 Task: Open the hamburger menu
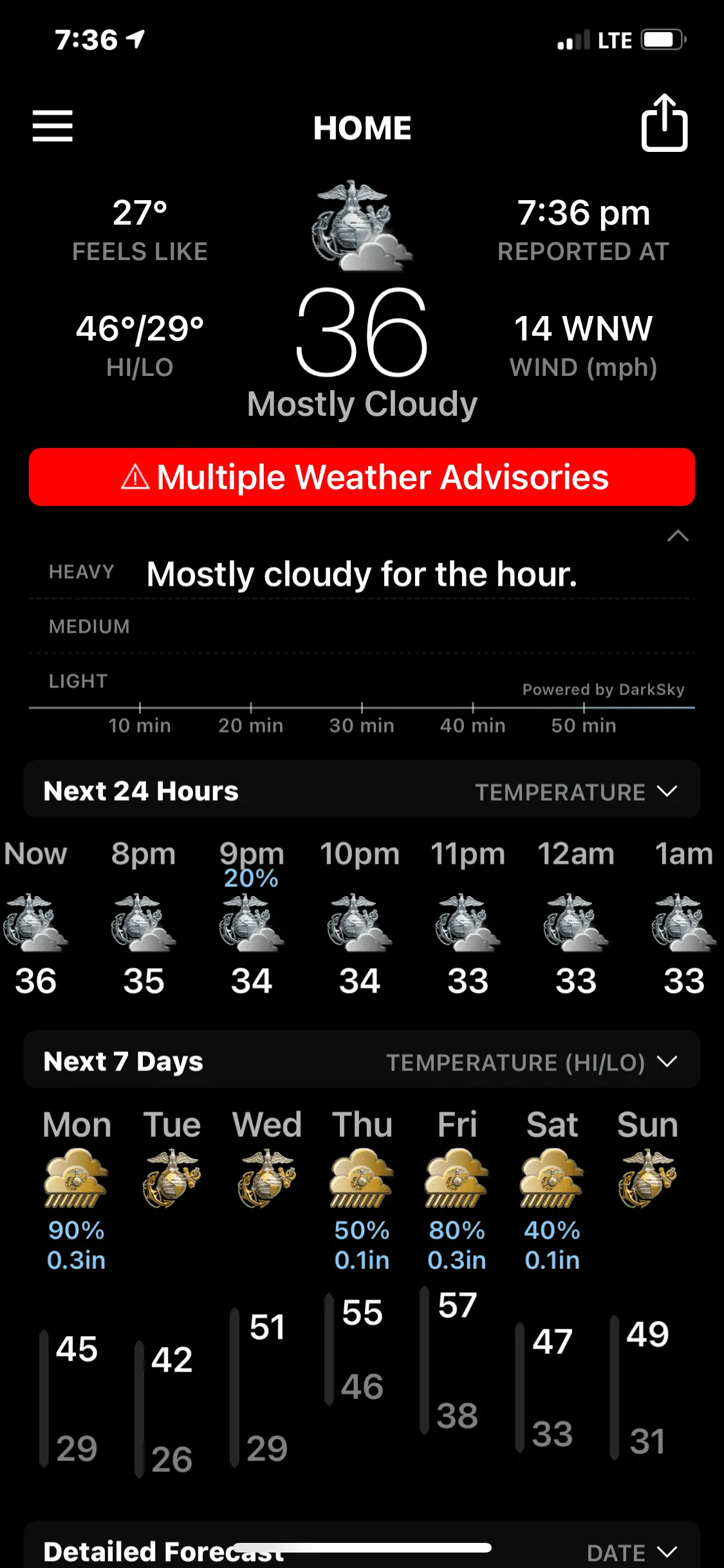click(x=53, y=126)
